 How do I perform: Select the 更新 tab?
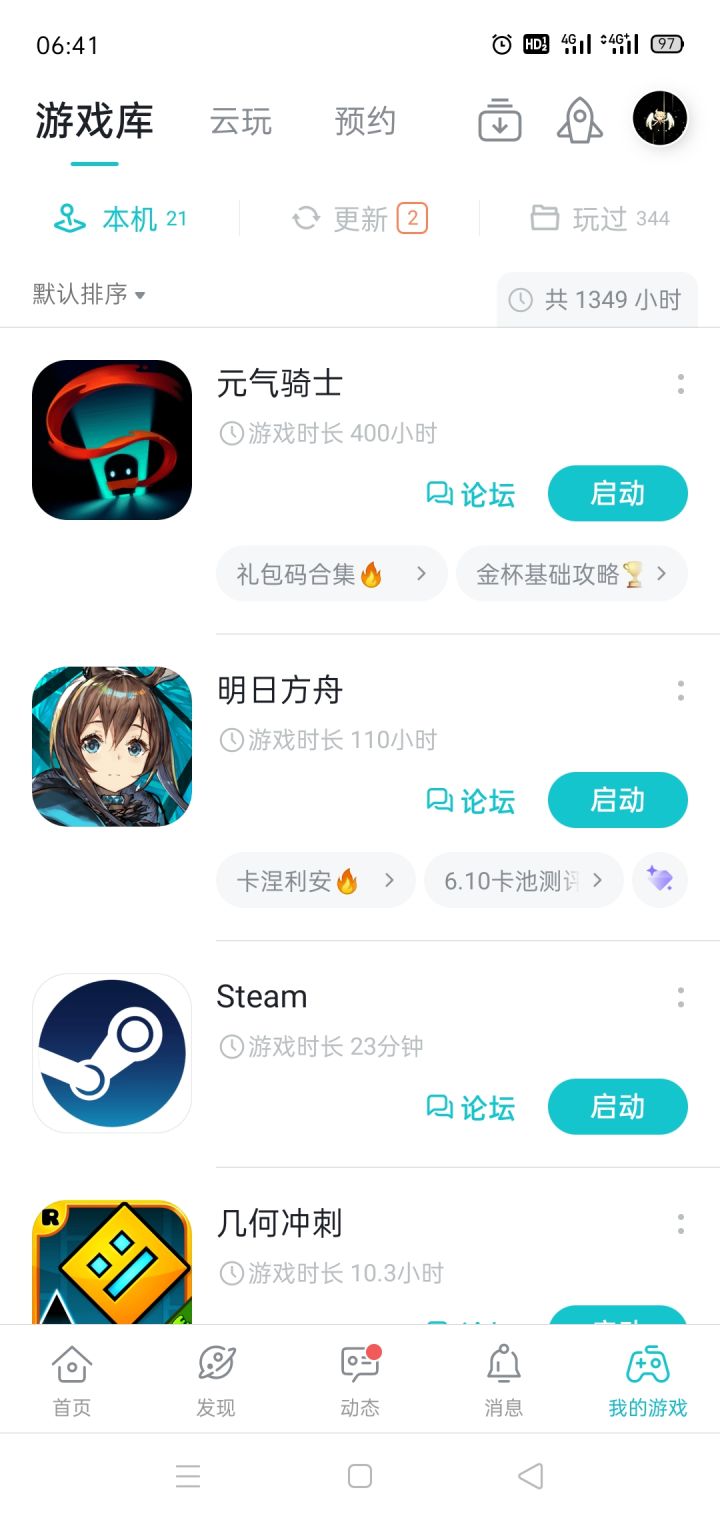click(360, 218)
